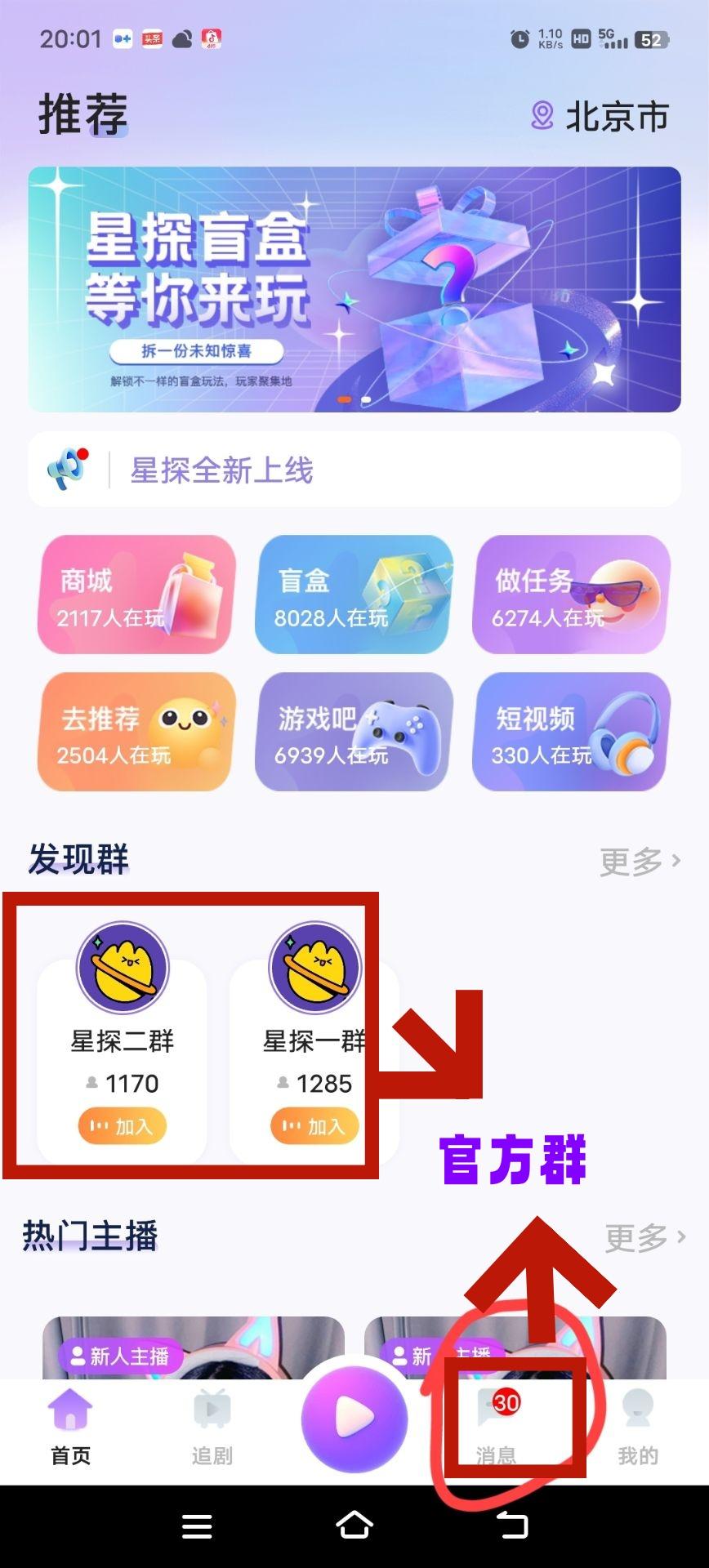Open the 星探全新上线 announcement
Image resolution: width=709 pixels, height=1568 pixels.
click(354, 470)
